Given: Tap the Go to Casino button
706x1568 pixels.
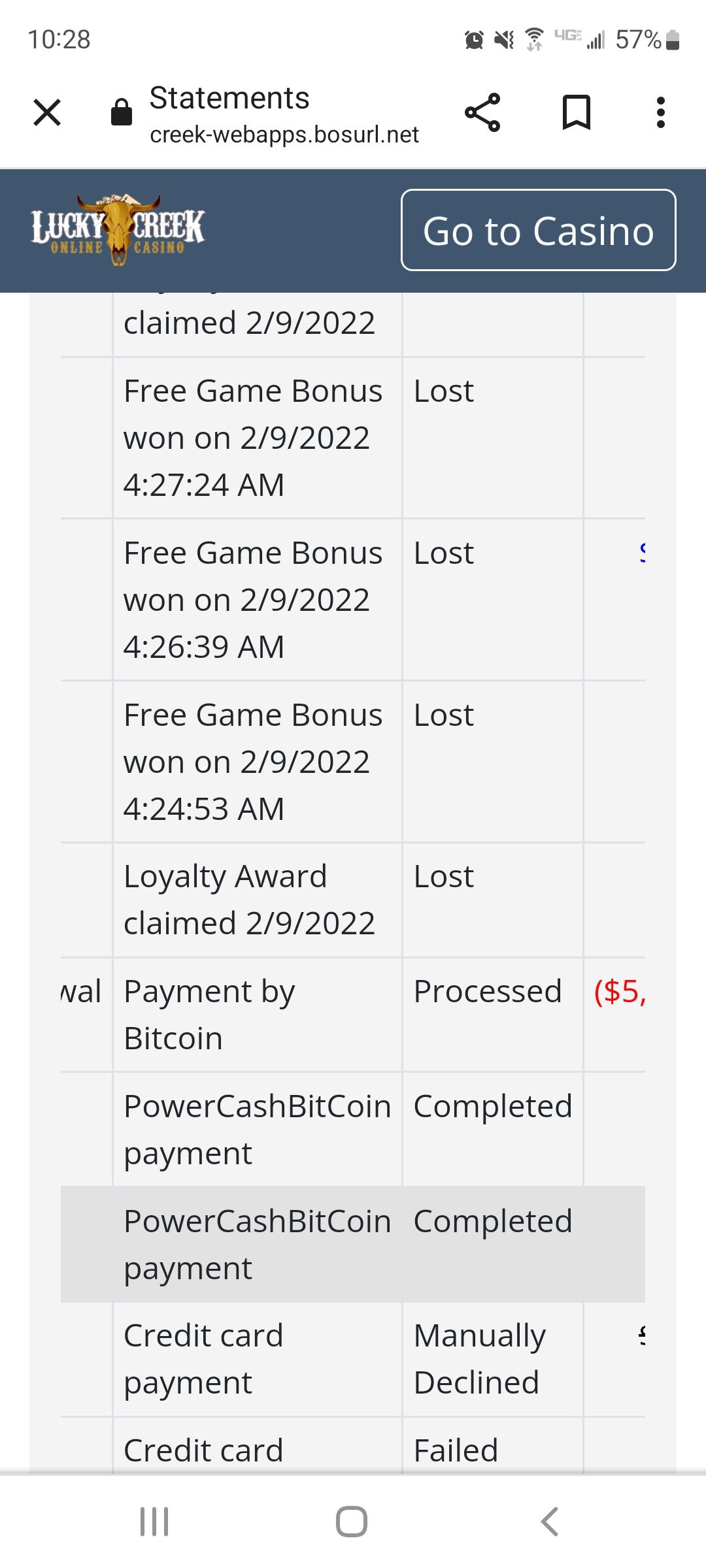Looking at the screenshot, I should [538, 230].
